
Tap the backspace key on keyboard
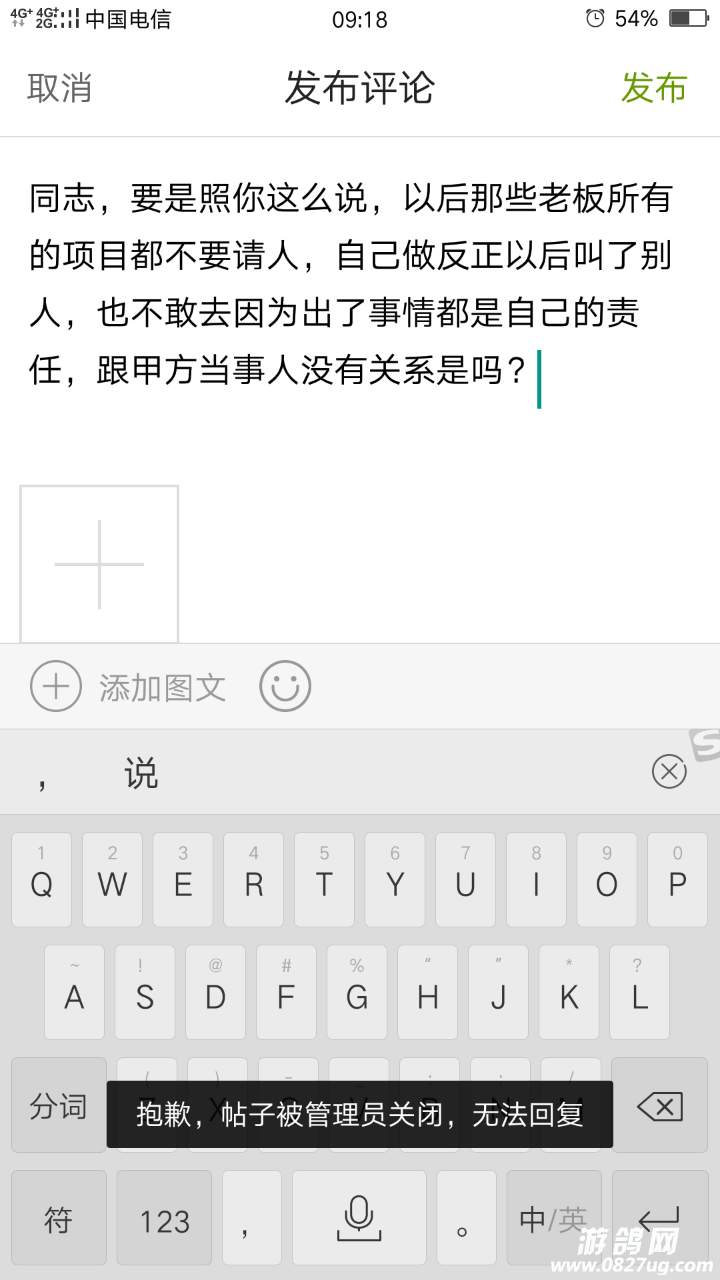point(660,1105)
